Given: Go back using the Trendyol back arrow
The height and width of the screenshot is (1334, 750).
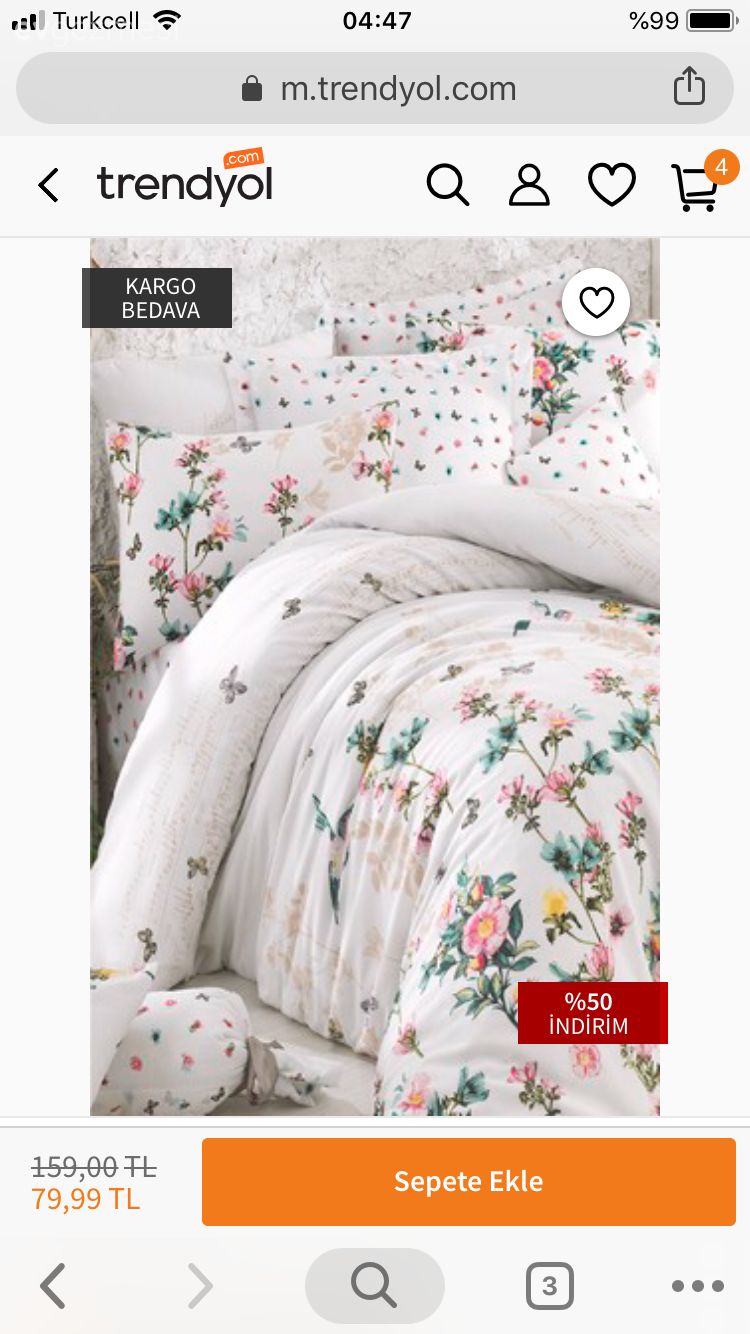Looking at the screenshot, I should click(x=48, y=186).
